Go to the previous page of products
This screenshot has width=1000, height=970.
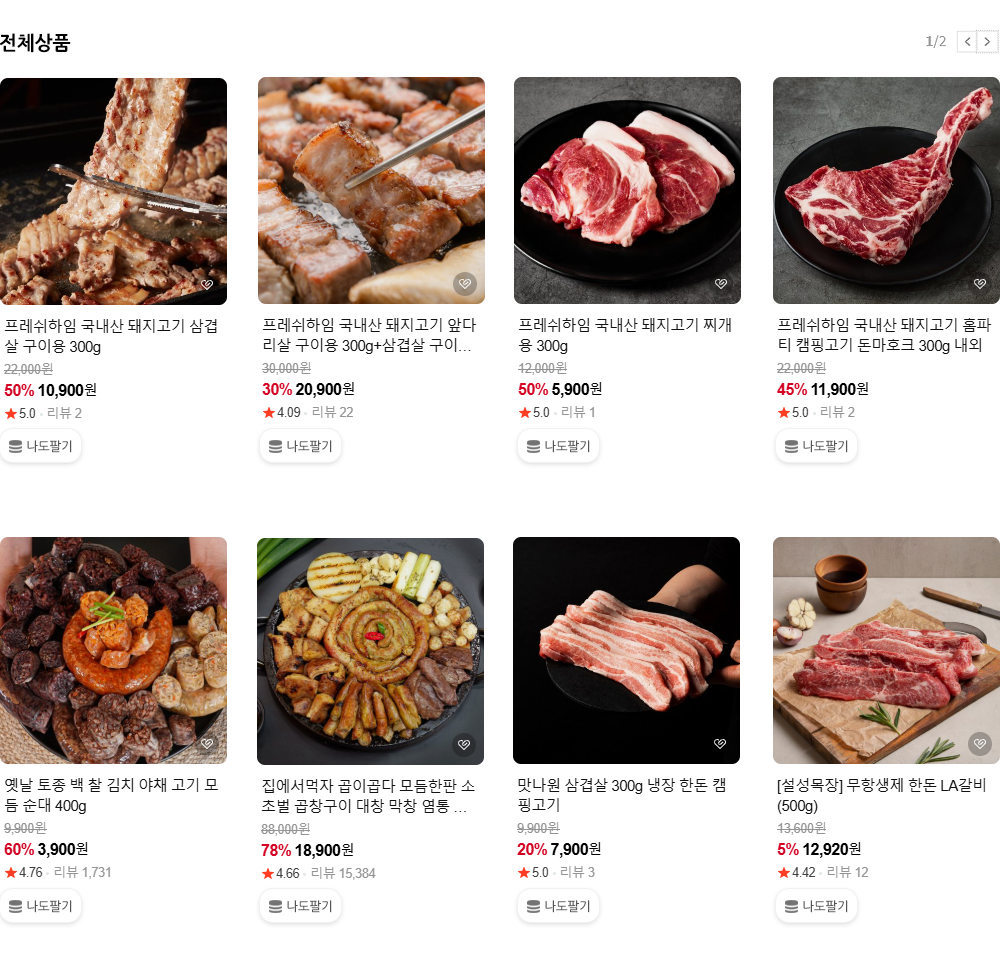(967, 41)
